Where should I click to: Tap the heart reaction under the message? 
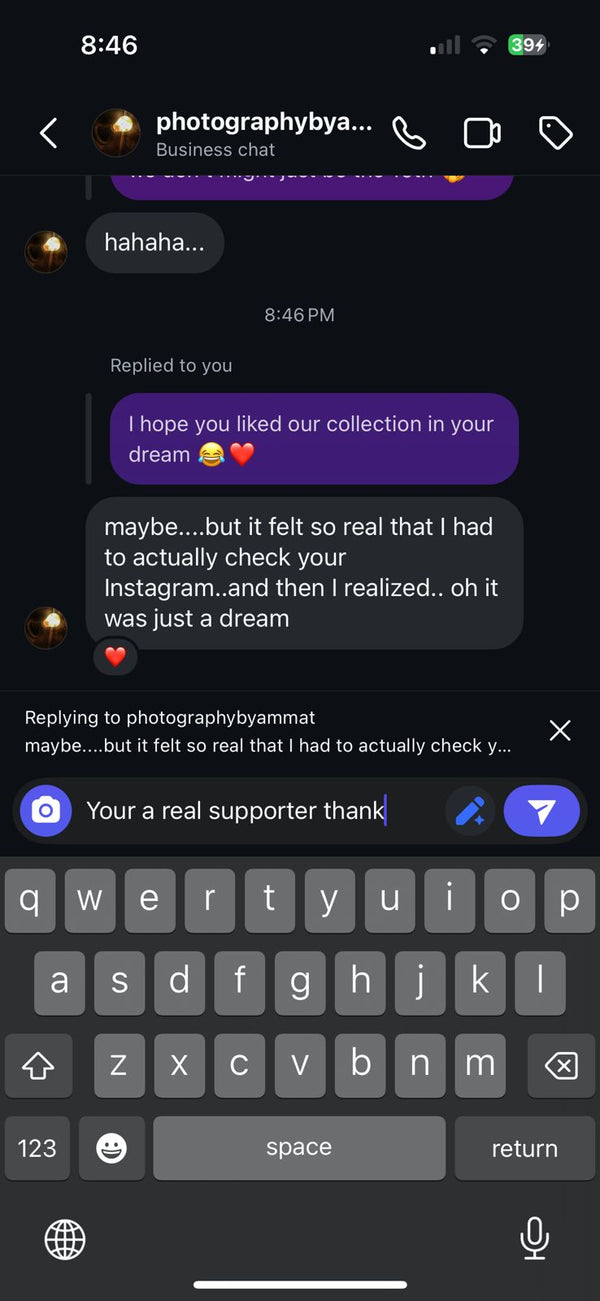(115, 657)
